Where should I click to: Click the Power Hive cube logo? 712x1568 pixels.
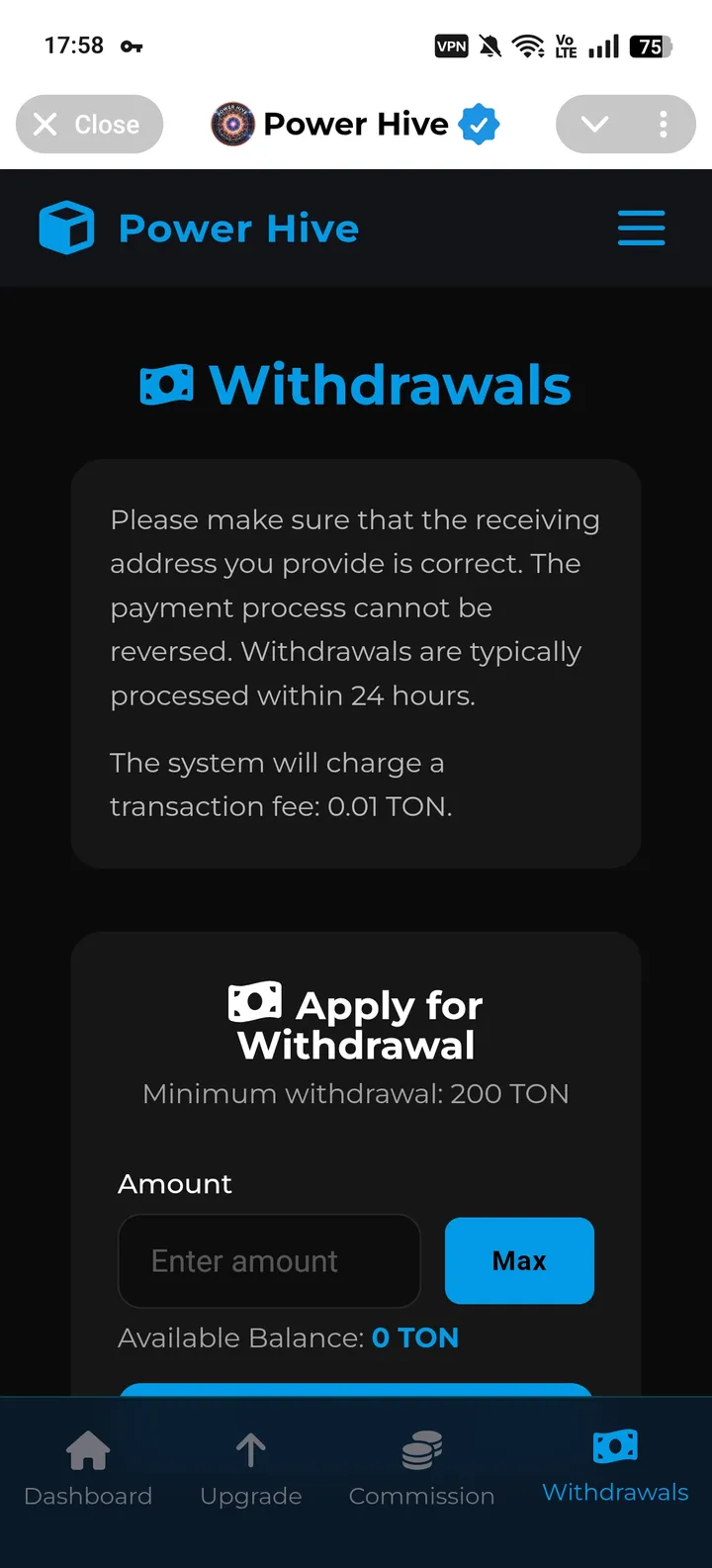coord(66,228)
